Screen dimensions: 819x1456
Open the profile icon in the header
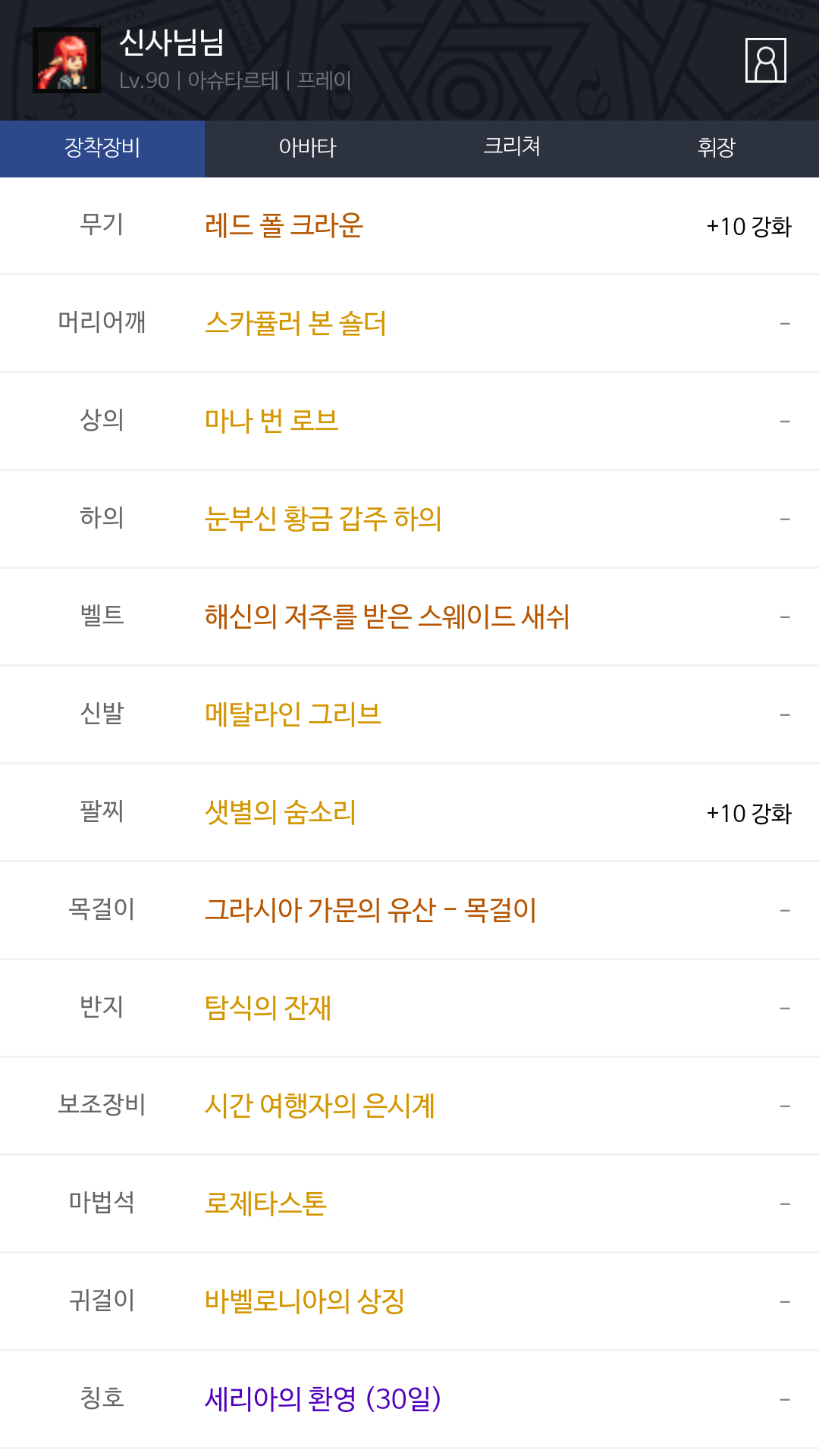click(x=765, y=60)
